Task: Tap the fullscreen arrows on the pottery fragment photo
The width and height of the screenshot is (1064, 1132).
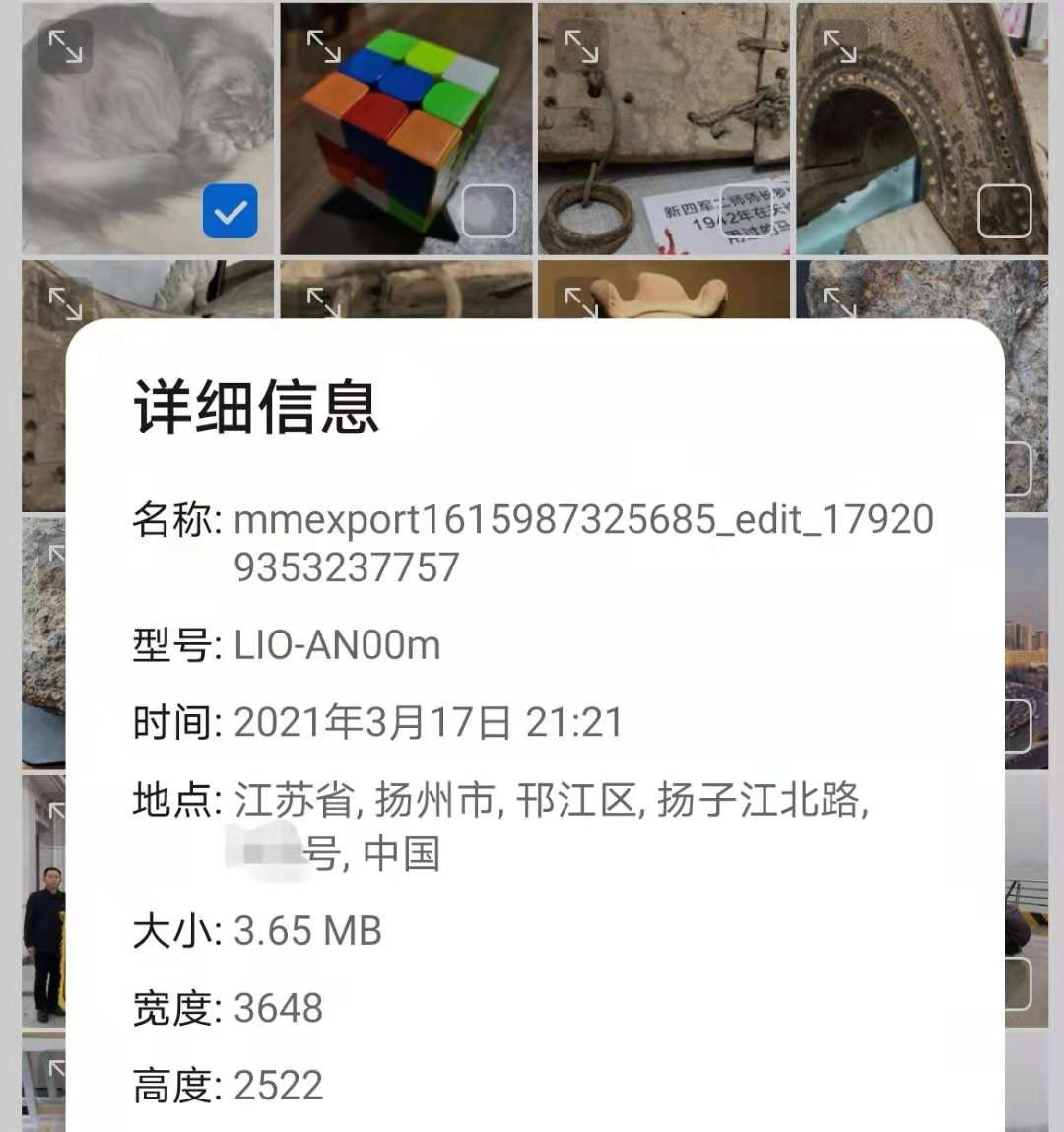Action: tap(583, 302)
